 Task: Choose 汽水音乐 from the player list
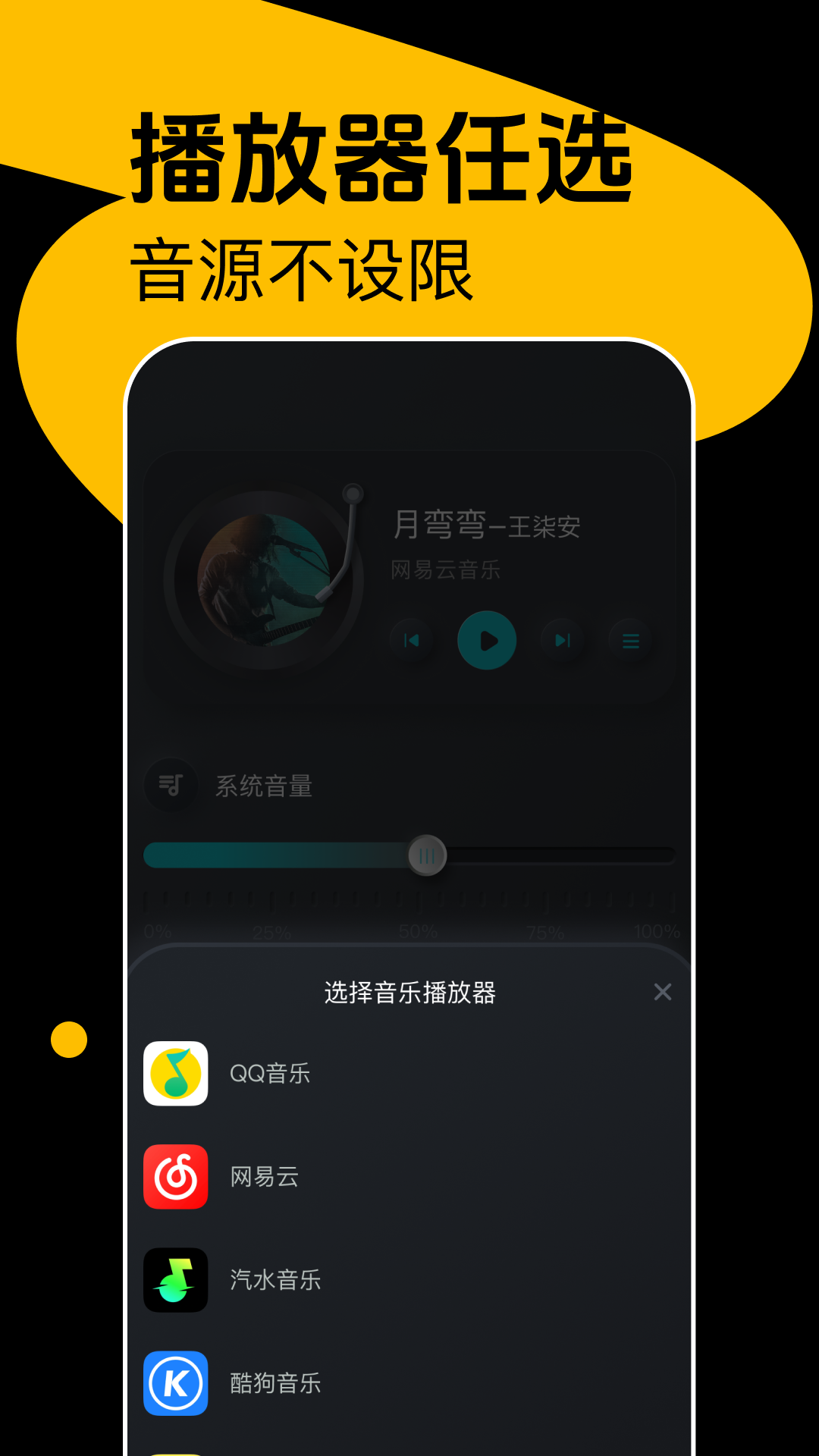(275, 1280)
